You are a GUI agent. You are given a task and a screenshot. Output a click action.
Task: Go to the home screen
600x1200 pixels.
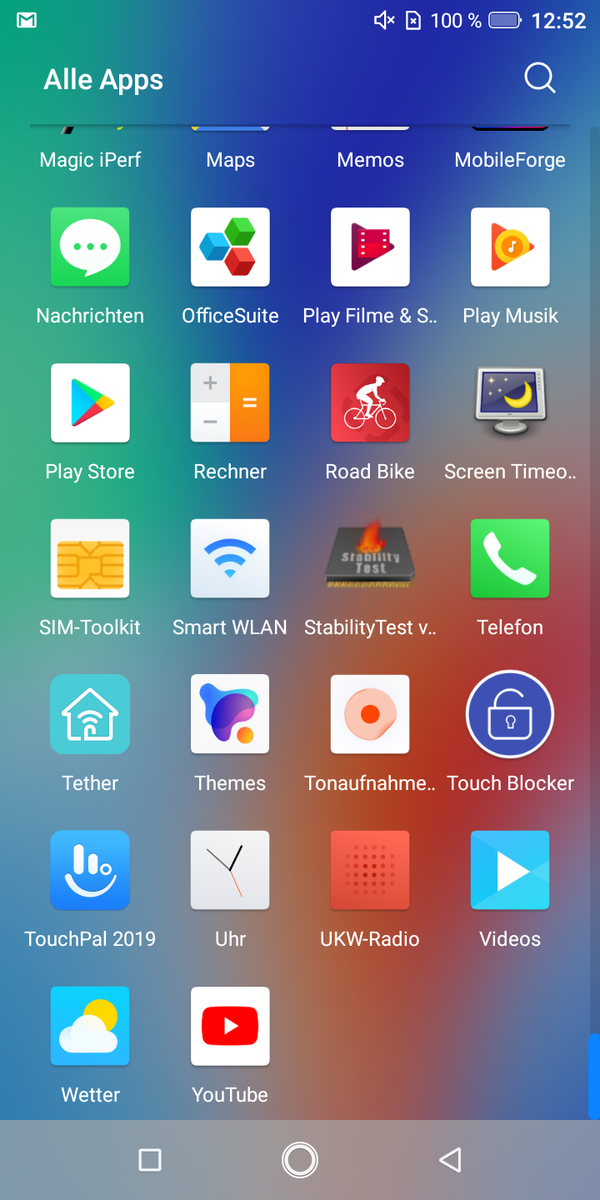[299, 1160]
